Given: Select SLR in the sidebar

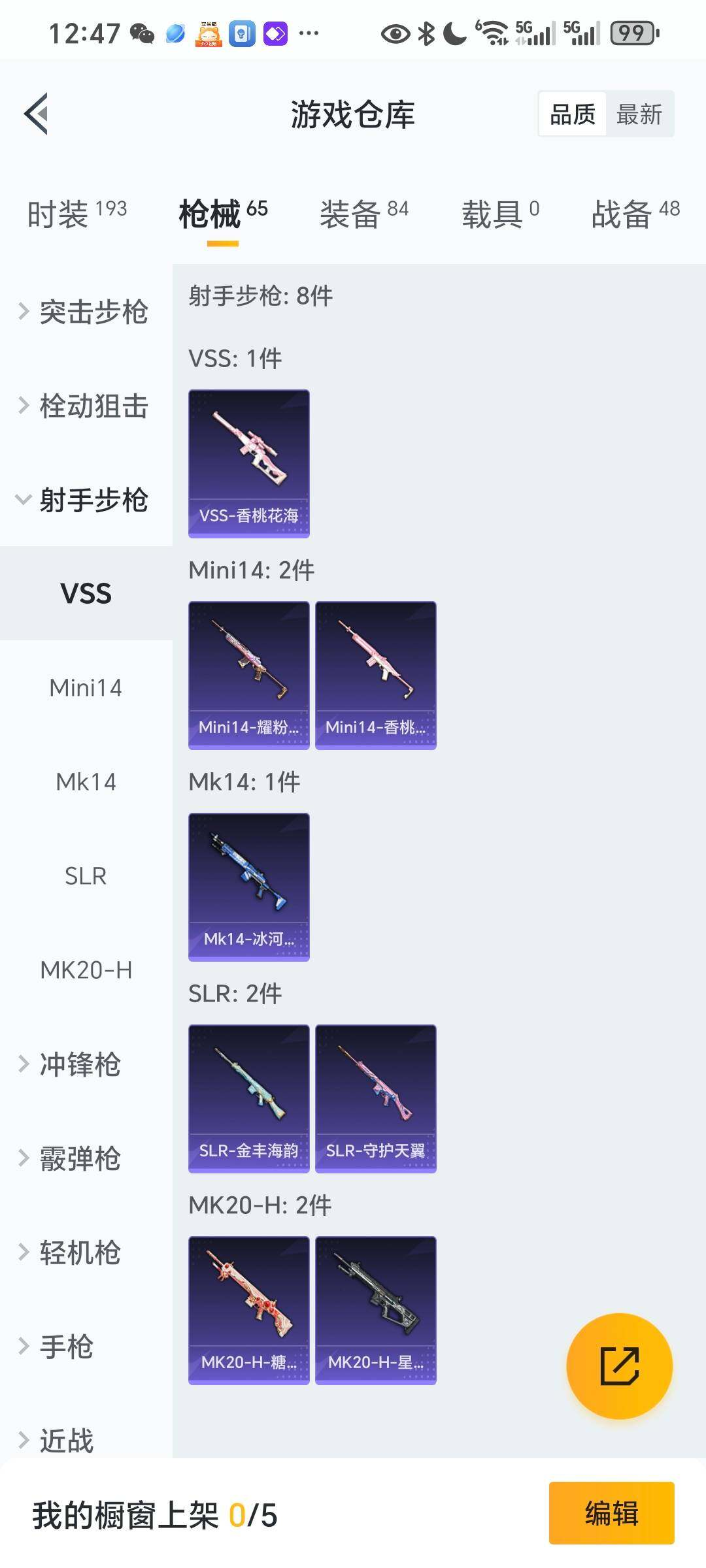Looking at the screenshot, I should (86, 876).
